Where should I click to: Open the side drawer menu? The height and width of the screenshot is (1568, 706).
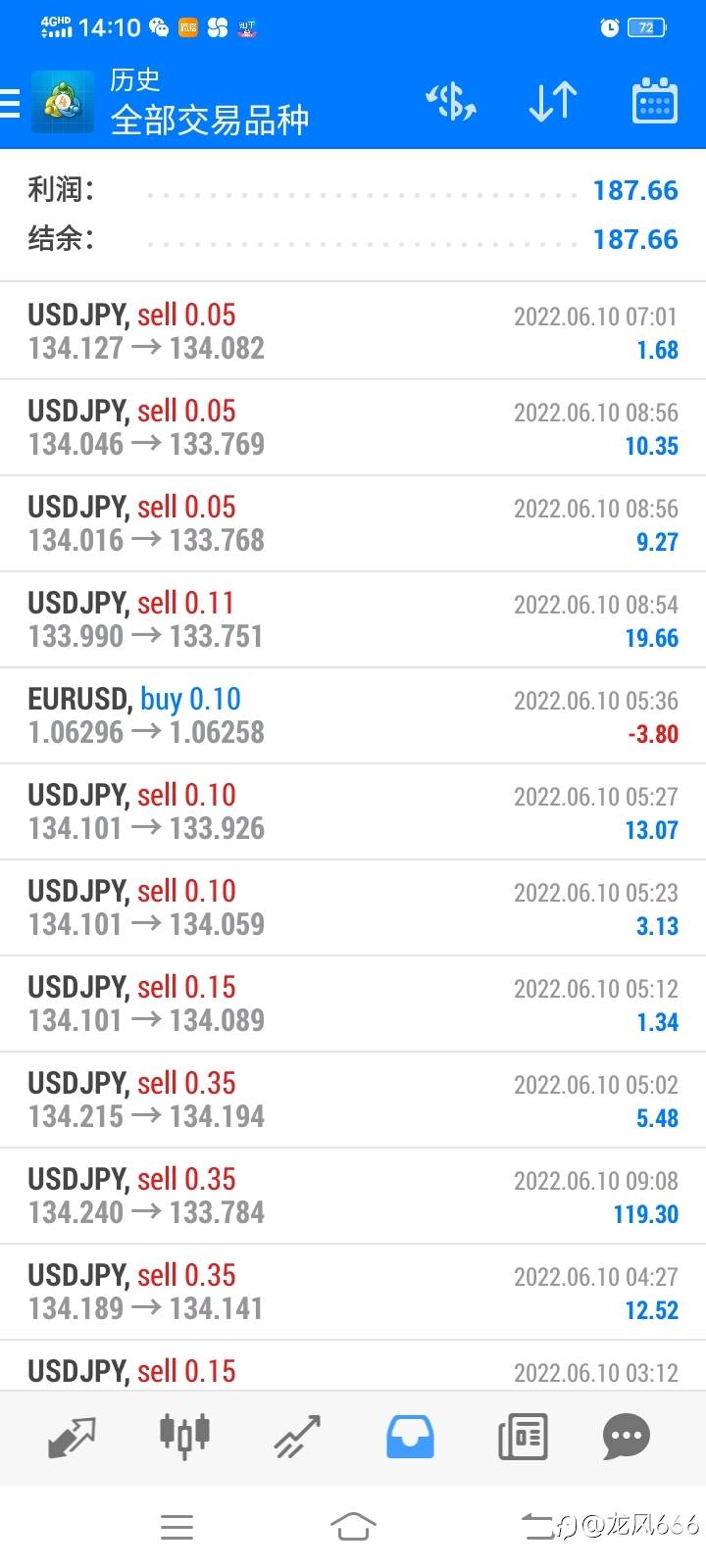[x=12, y=102]
